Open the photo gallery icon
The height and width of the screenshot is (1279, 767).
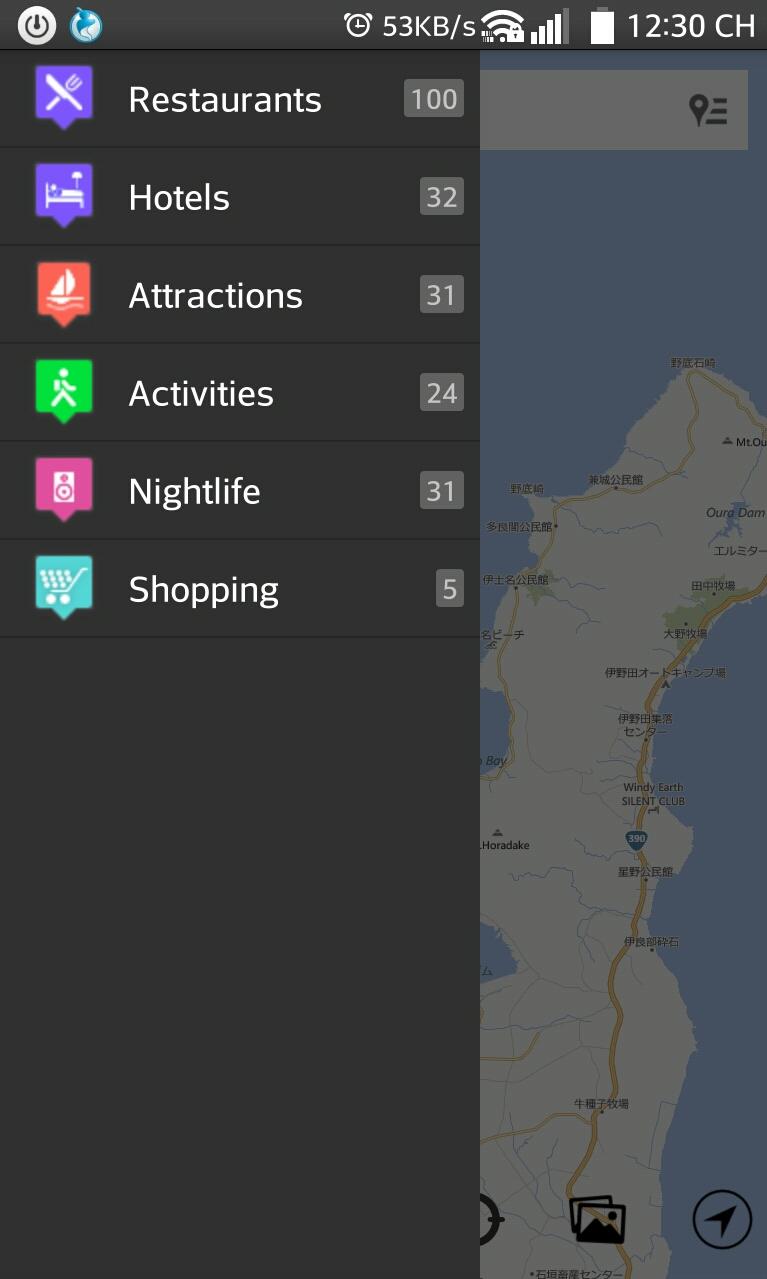(597, 1219)
